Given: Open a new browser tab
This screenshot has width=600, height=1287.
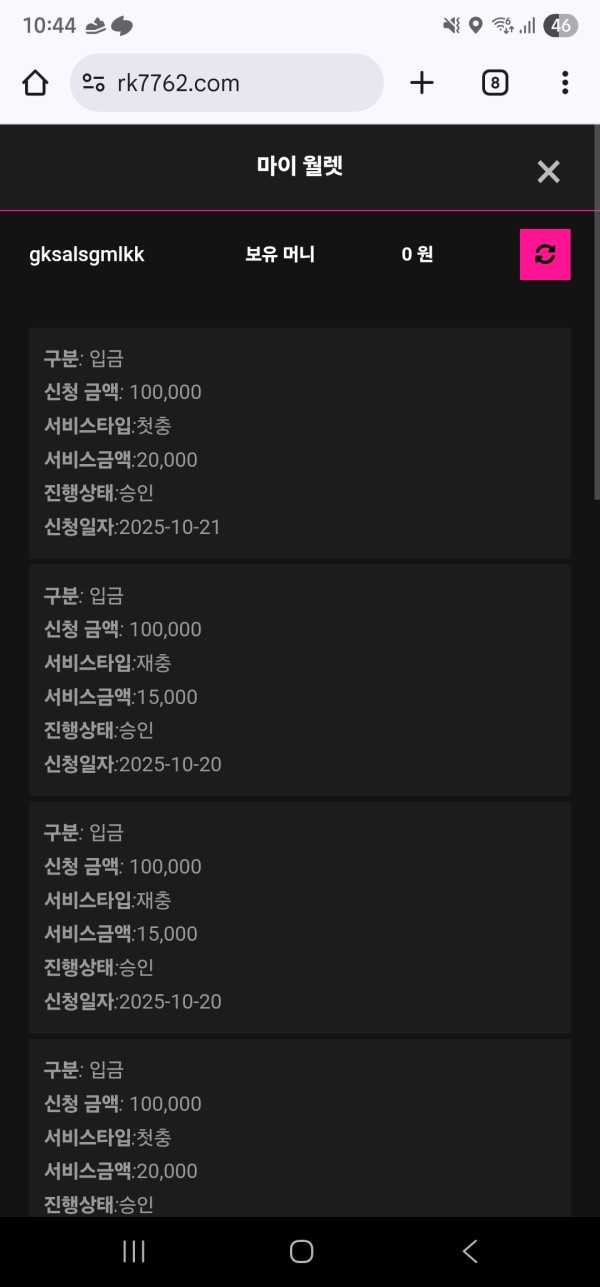Looking at the screenshot, I should click(x=422, y=83).
